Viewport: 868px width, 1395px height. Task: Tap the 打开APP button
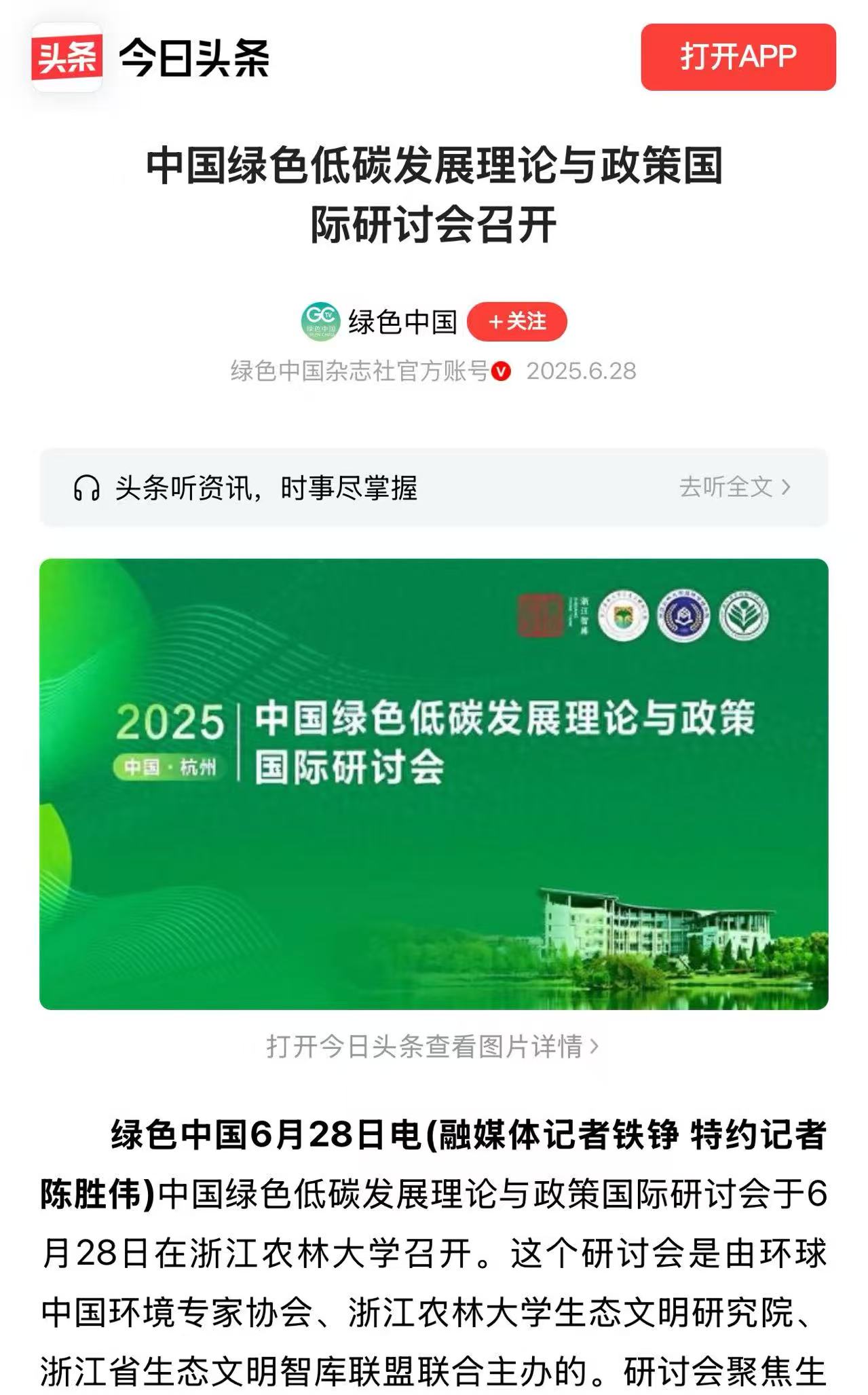(x=738, y=57)
